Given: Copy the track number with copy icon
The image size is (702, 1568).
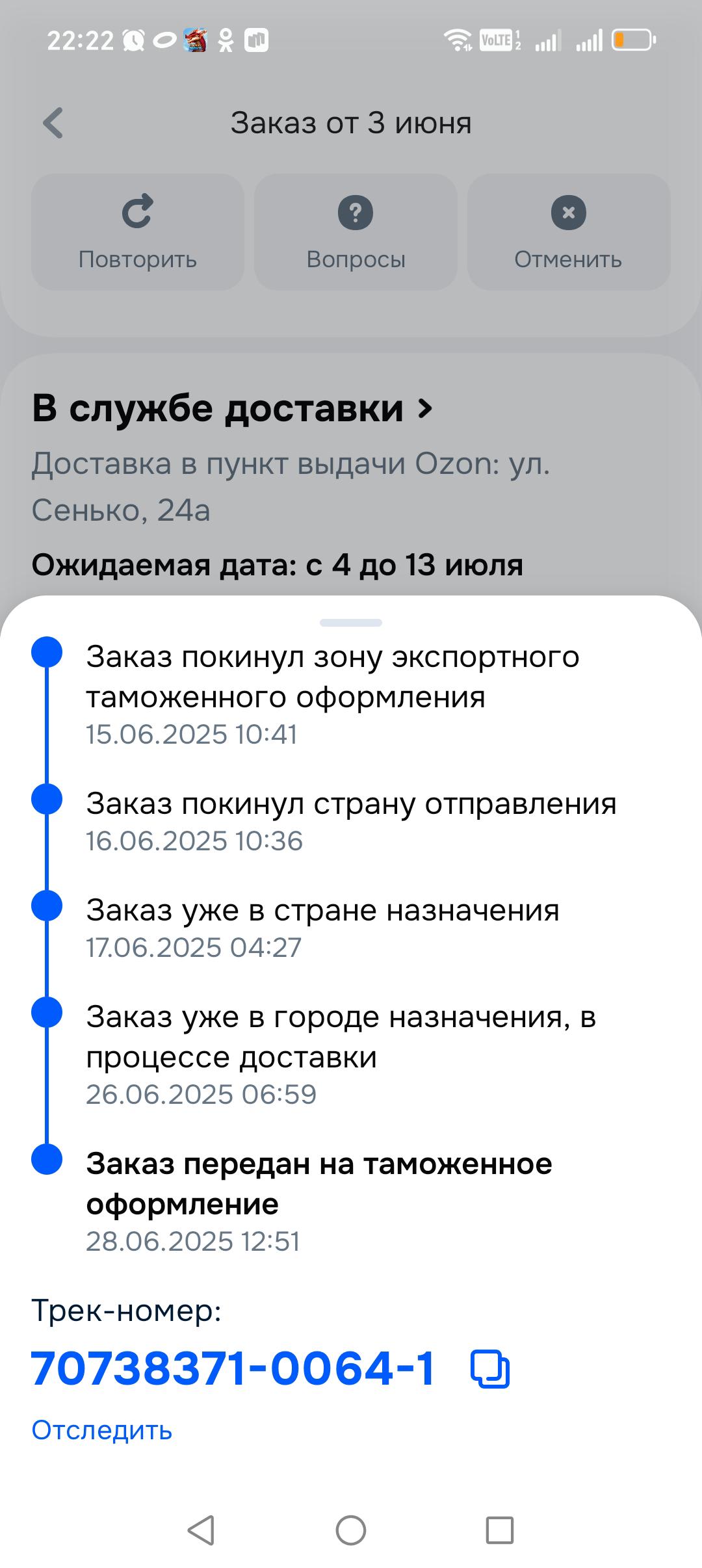Looking at the screenshot, I should pyautogui.click(x=490, y=1370).
